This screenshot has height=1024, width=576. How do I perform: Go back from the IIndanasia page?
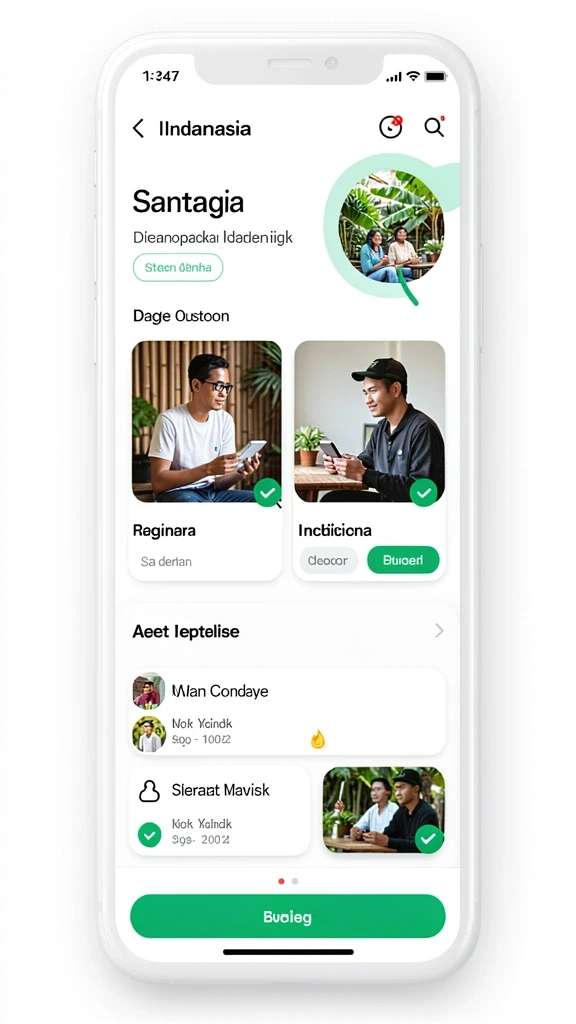tap(138, 128)
